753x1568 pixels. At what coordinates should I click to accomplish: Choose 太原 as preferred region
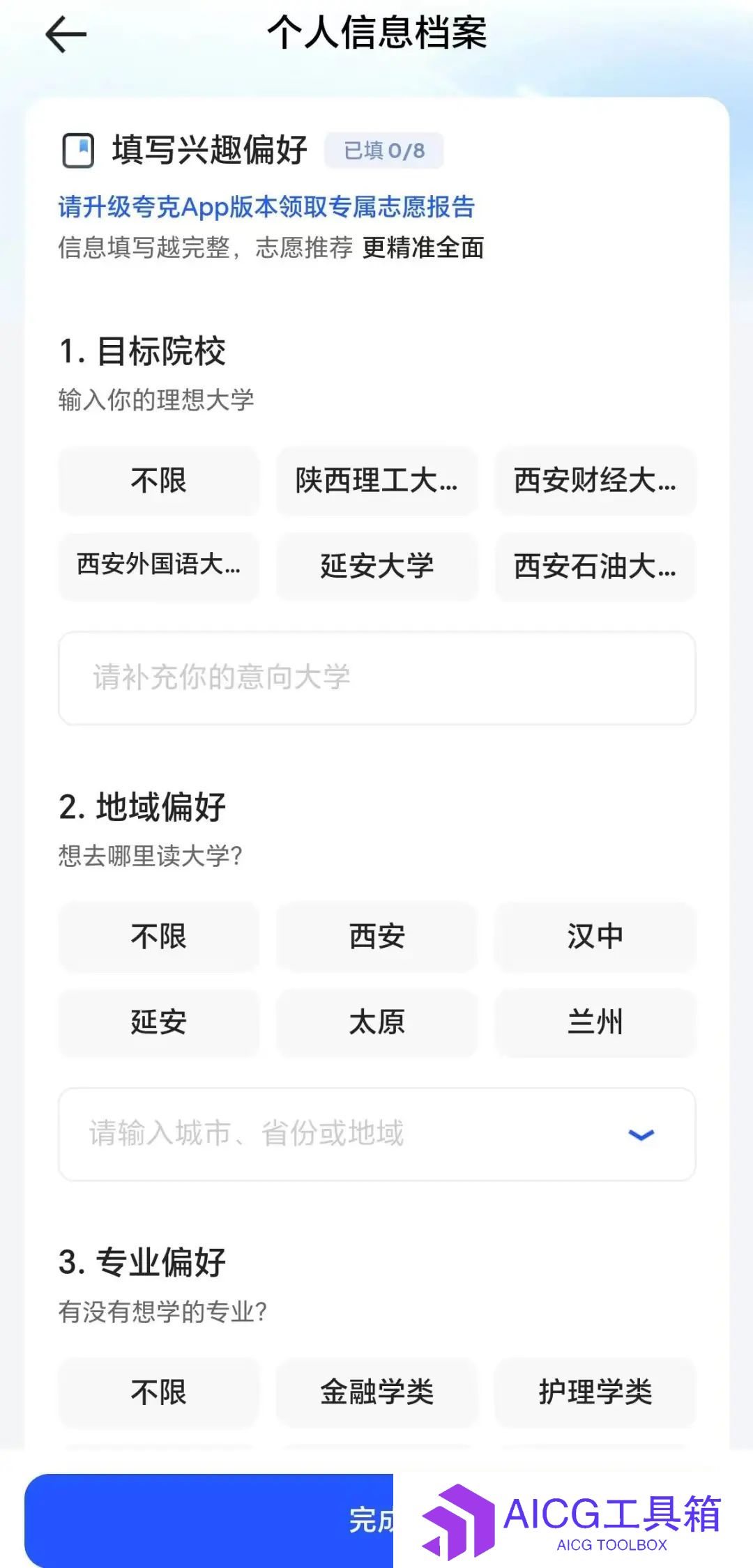click(376, 1022)
